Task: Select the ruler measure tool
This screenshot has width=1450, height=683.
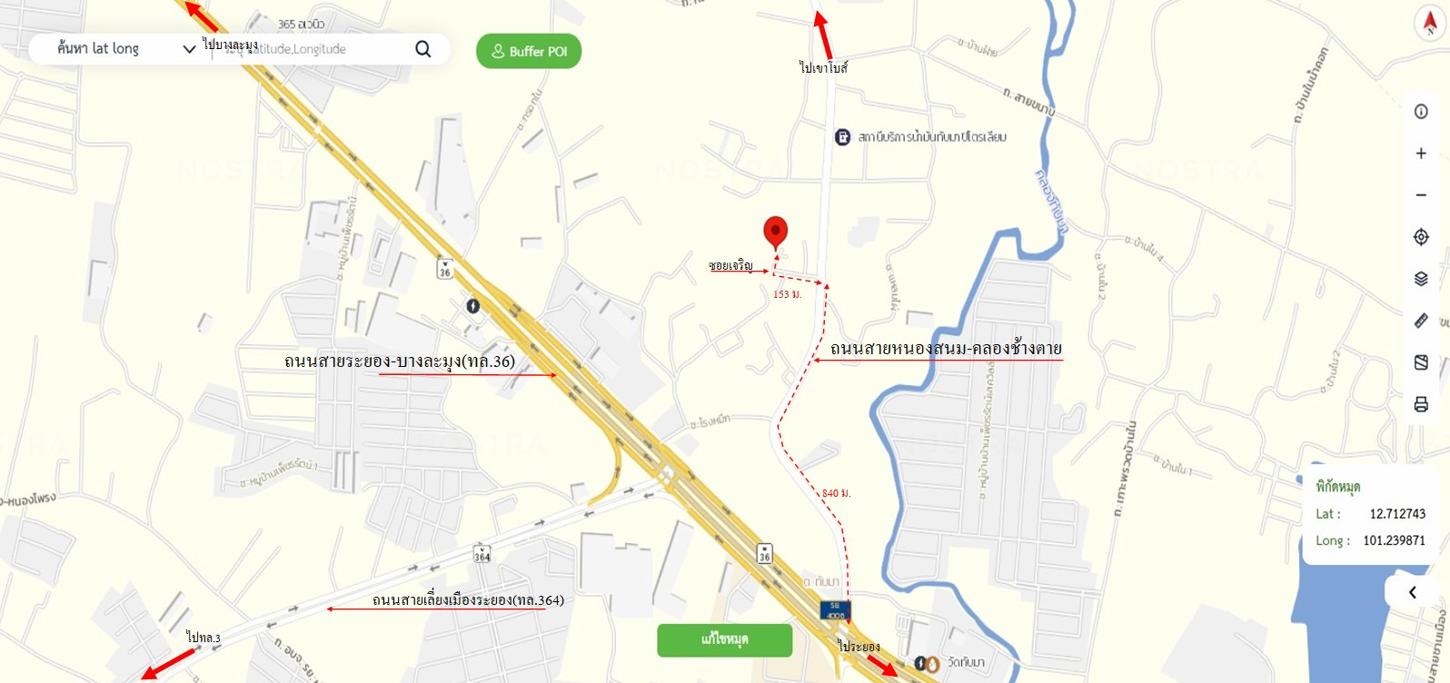Action: point(1421,321)
